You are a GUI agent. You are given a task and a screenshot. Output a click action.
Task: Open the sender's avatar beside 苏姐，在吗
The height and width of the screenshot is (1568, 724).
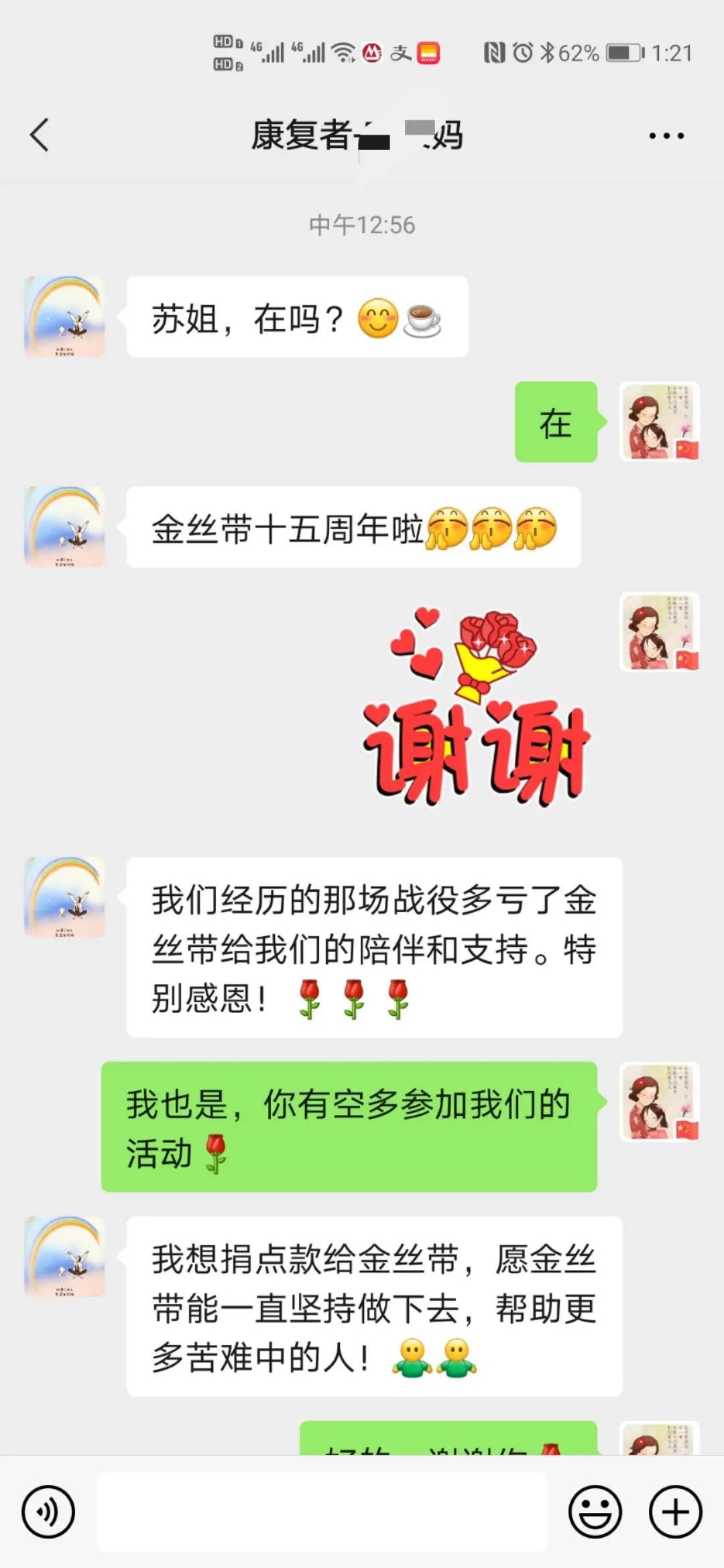click(x=64, y=316)
